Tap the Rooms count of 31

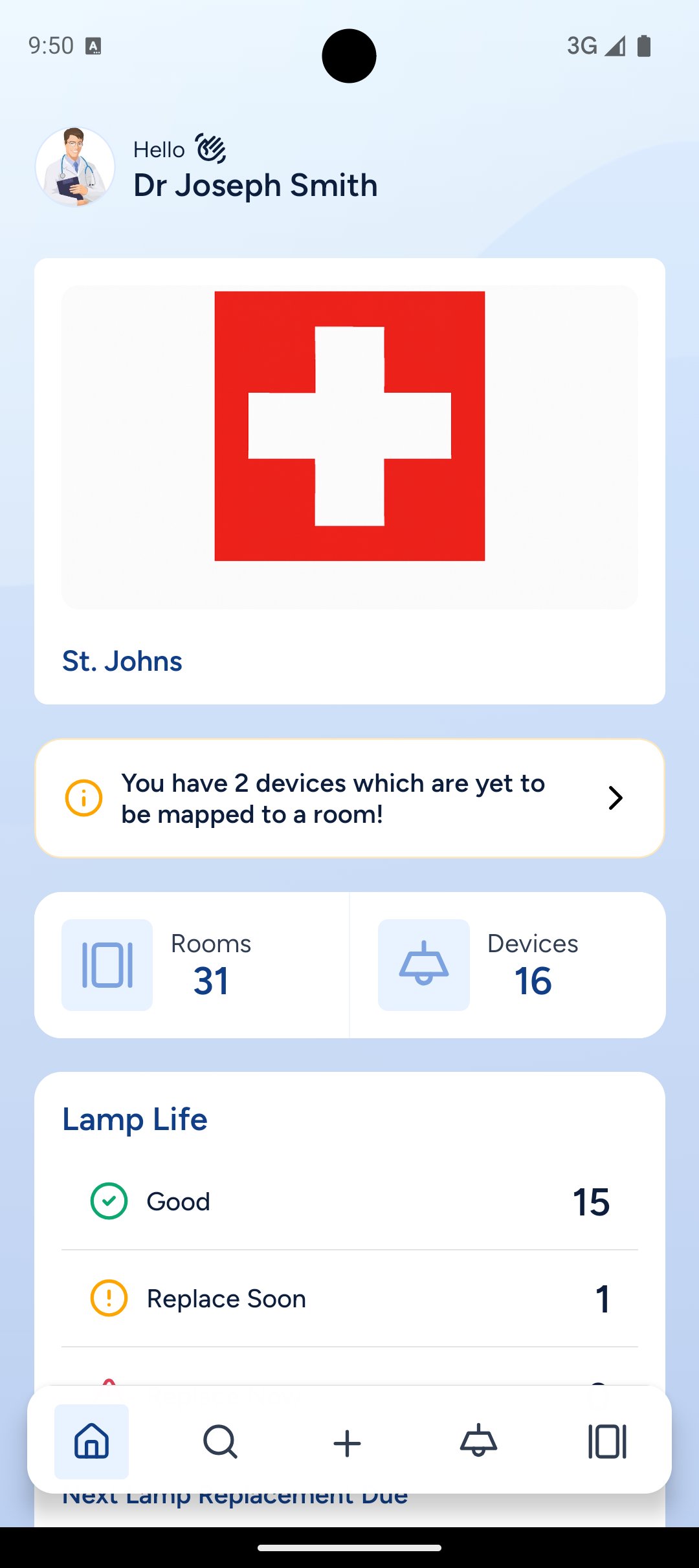[x=212, y=981]
